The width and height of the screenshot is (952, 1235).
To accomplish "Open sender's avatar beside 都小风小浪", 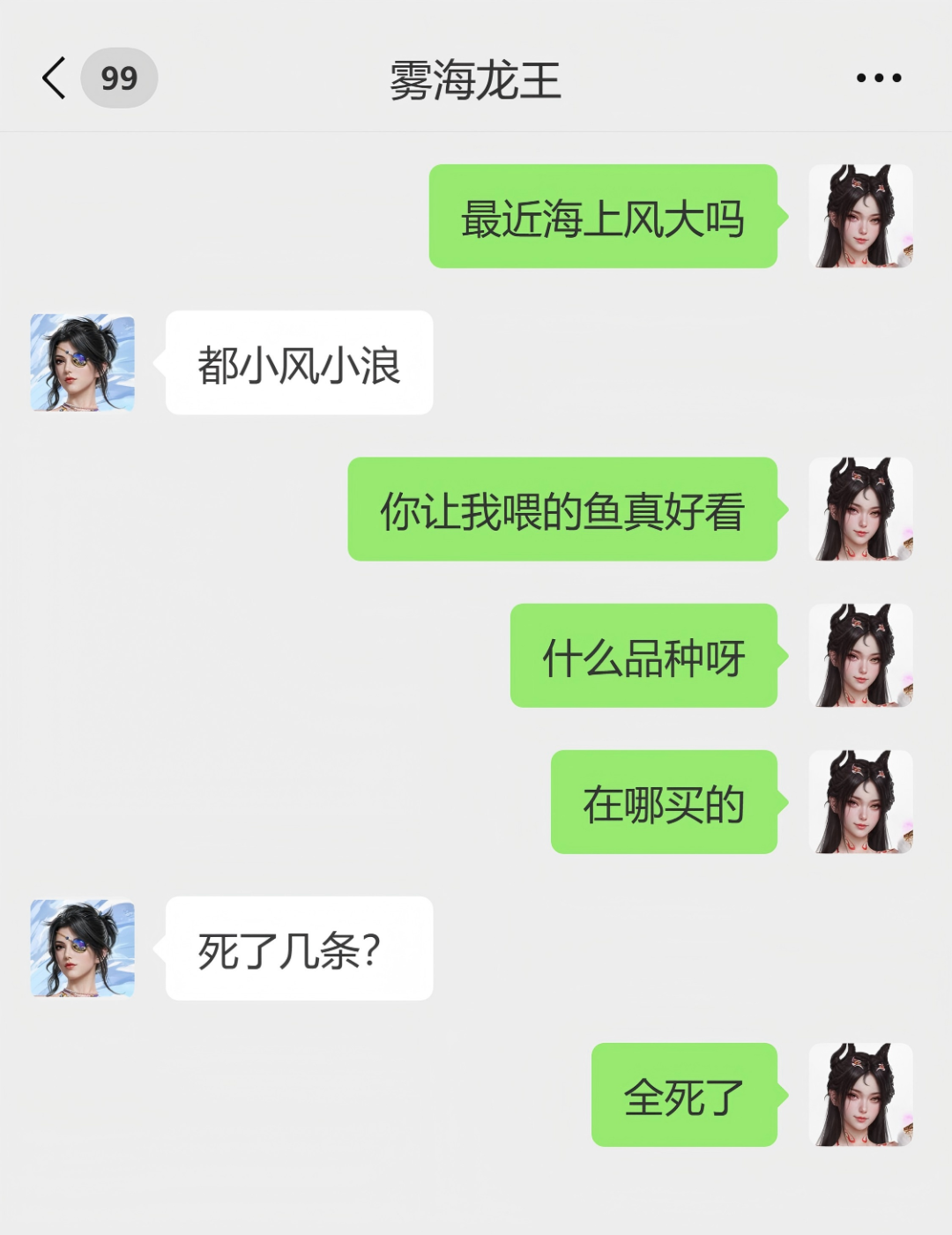I will [83, 362].
